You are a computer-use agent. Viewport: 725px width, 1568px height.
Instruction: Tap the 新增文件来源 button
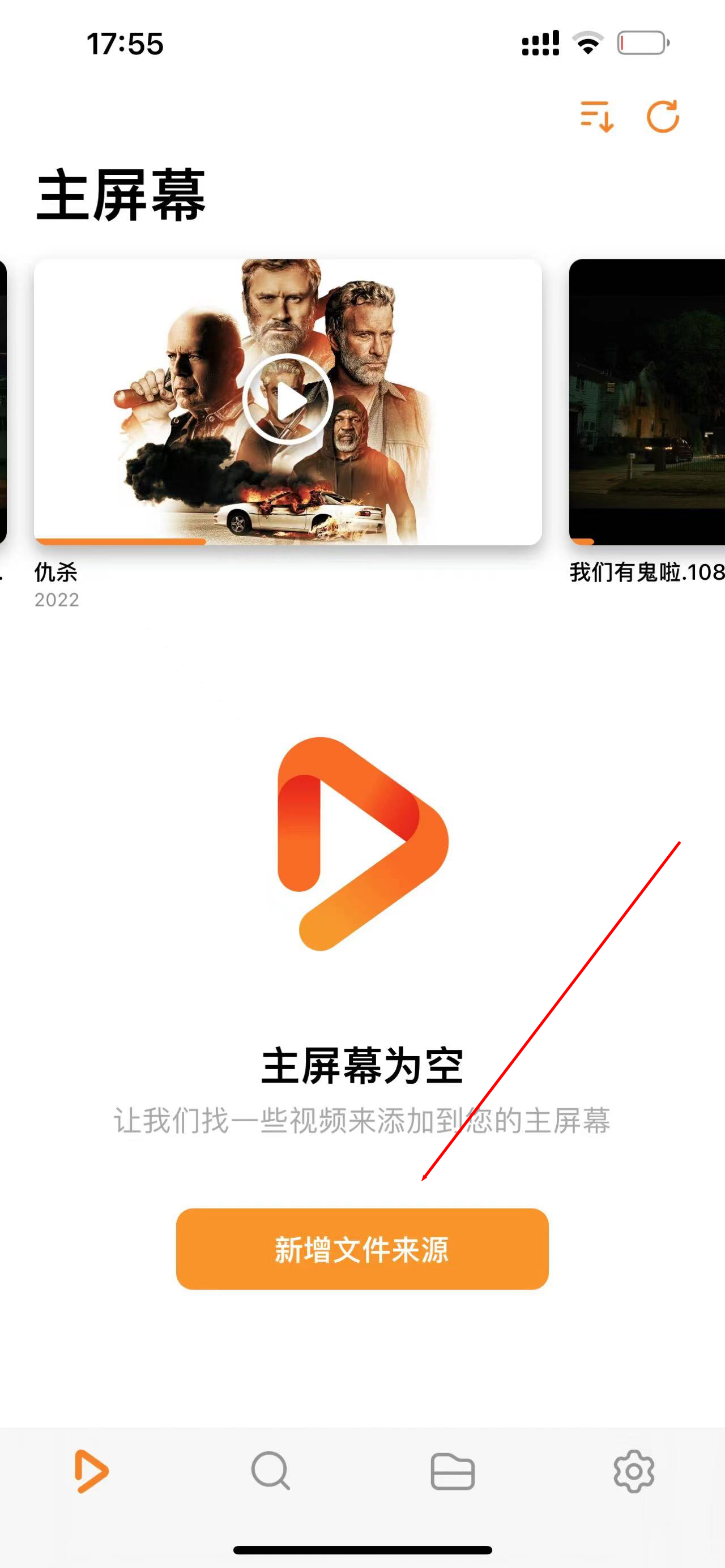362,1249
